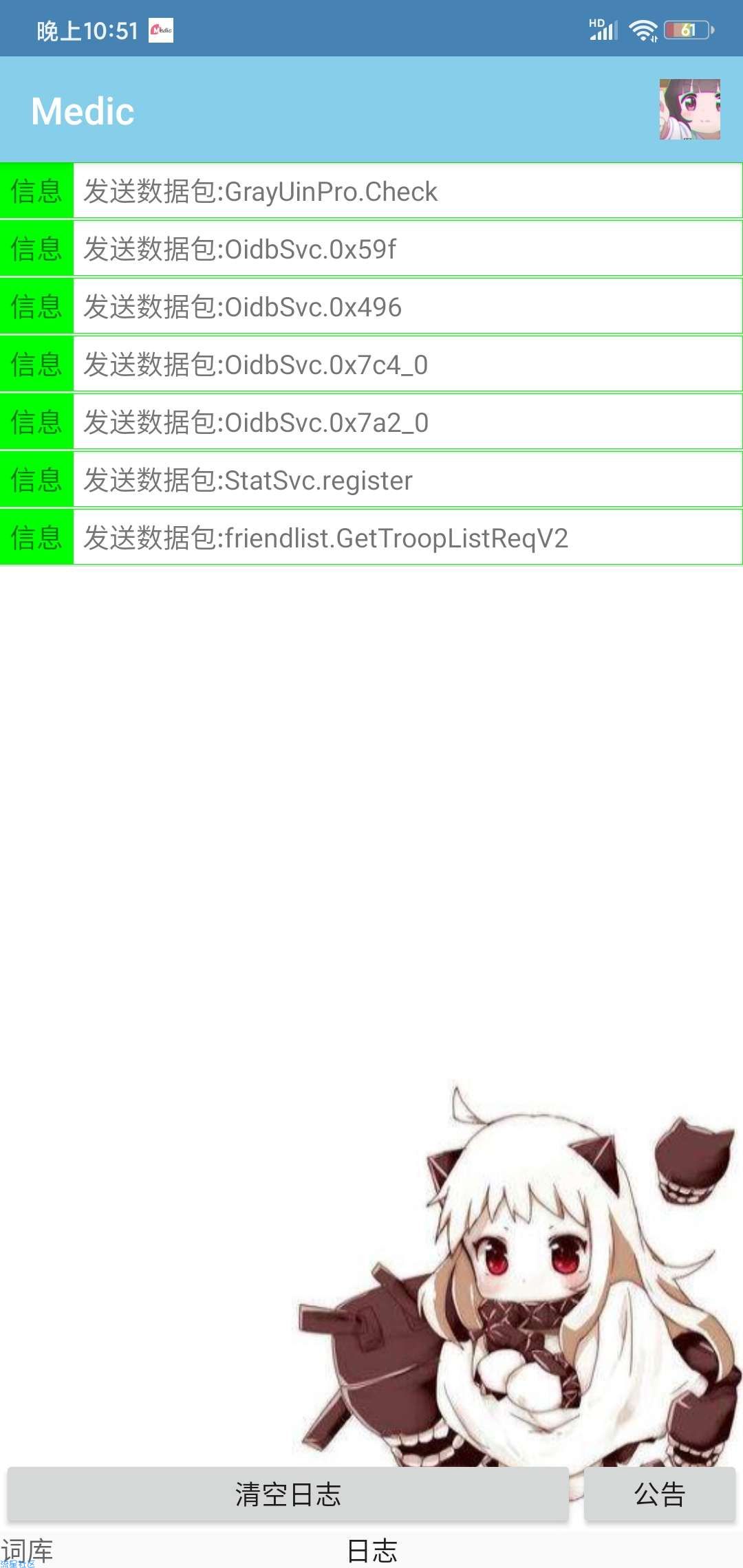The image size is (743, 1568).
Task: Select the friendlist.GetTroopListReqV2 log row
Action: 406,538
